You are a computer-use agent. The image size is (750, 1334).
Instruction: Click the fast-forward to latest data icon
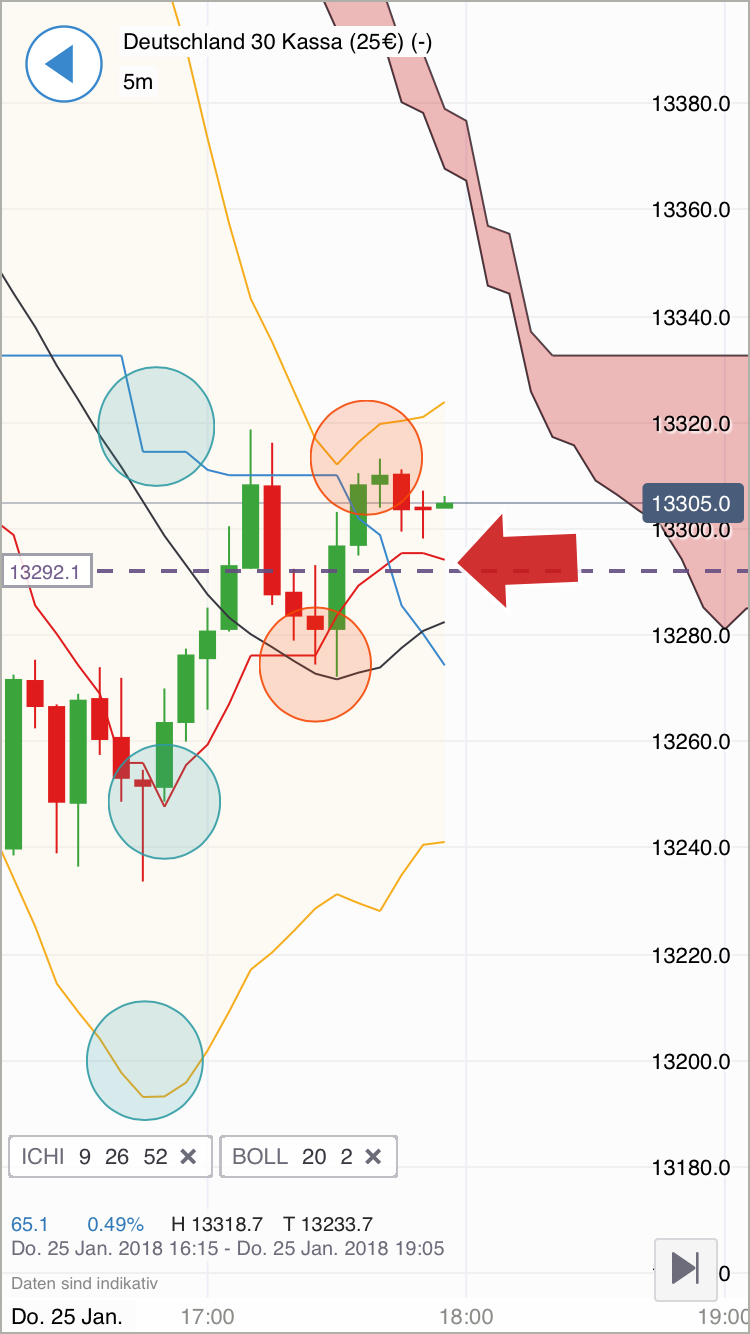686,1269
